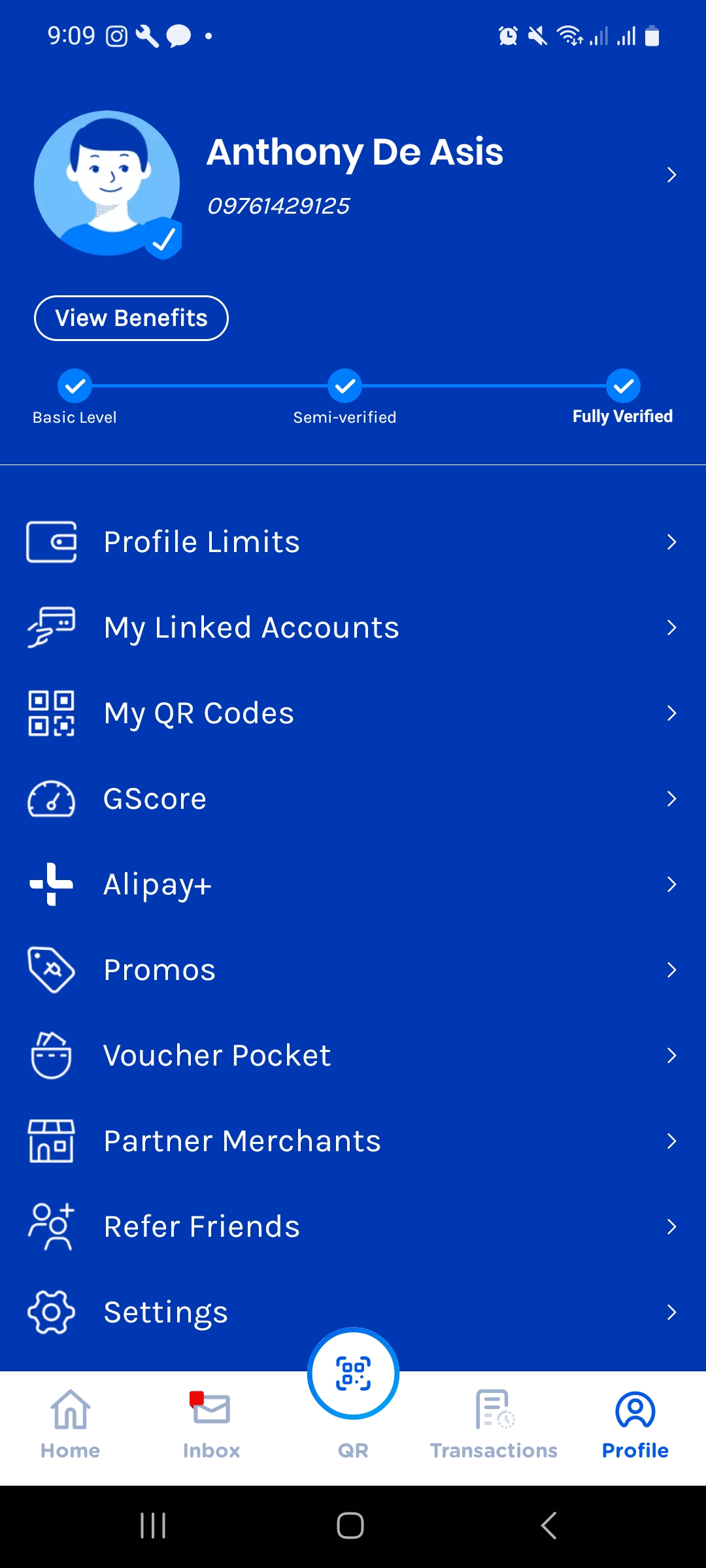The width and height of the screenshot is (706, 1568).
Task: Switch to the Inbox tab
Action: point(211,1424)
